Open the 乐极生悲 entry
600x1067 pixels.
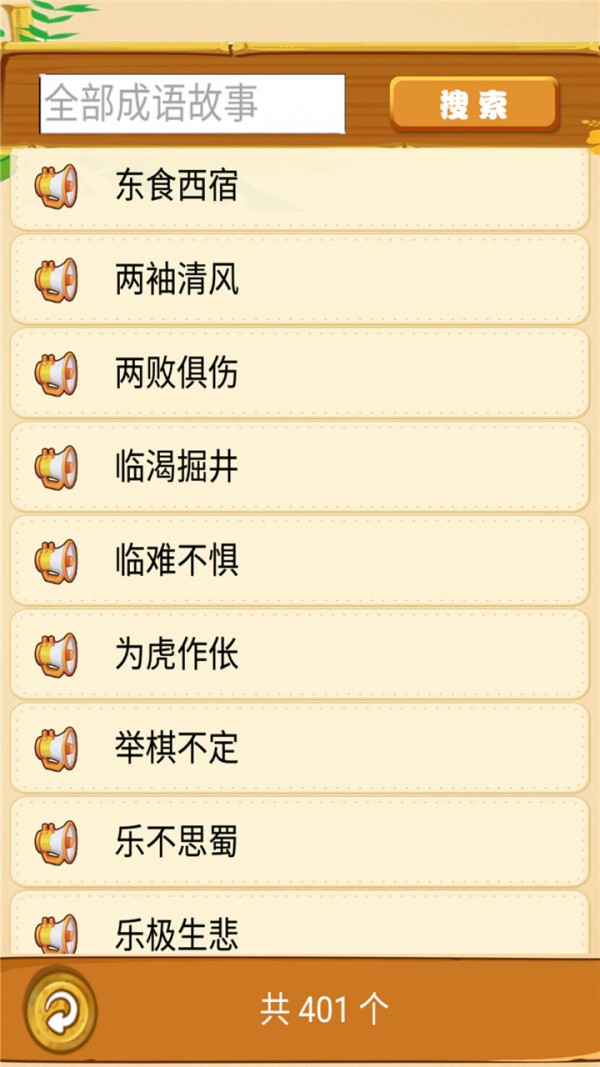tap(299, 932)
